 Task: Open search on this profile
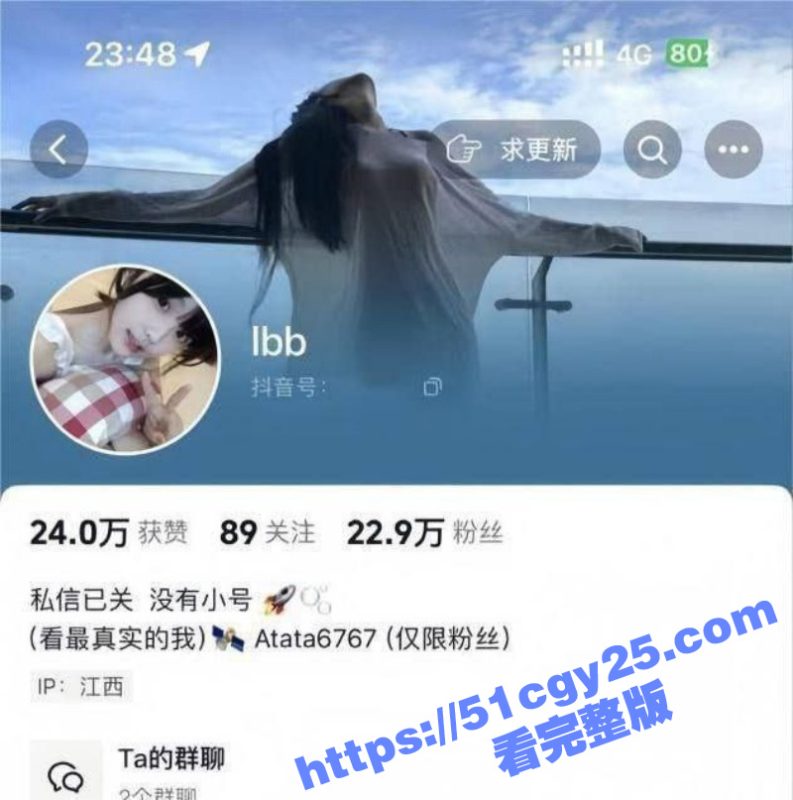click(x=652, y=150)
